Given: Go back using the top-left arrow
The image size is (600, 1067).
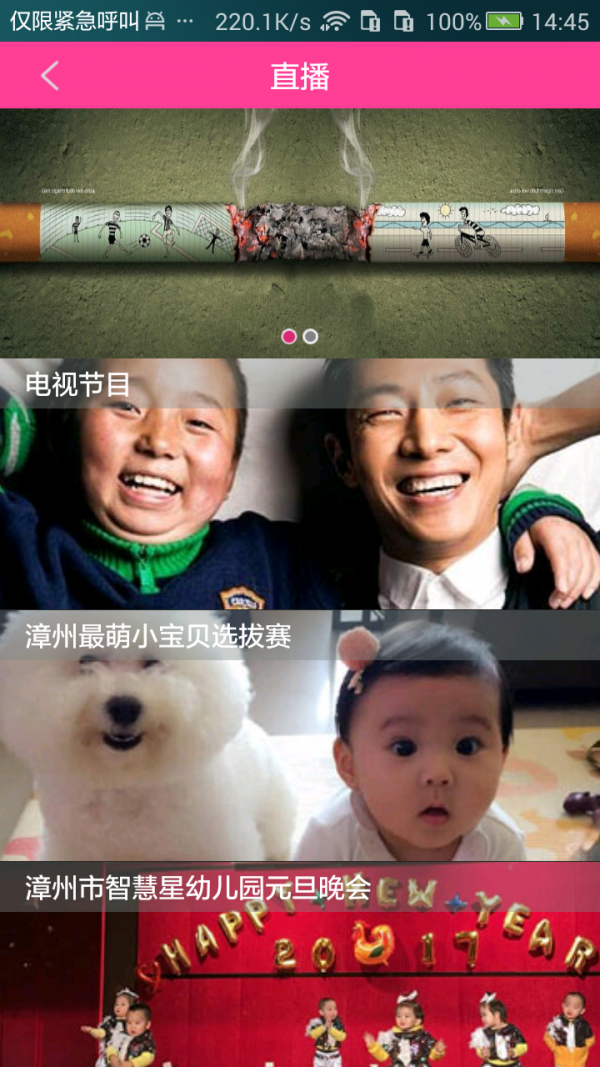Looking at the screenshot, I should pyautogui.click(x=50, y=76).
